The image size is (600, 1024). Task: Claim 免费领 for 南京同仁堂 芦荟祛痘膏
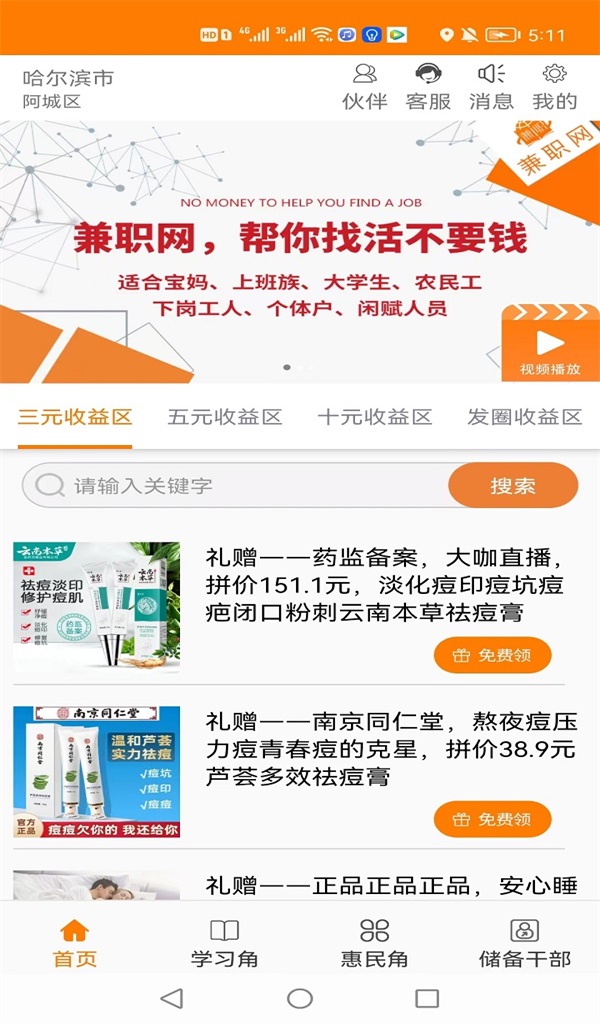(493, 820)
